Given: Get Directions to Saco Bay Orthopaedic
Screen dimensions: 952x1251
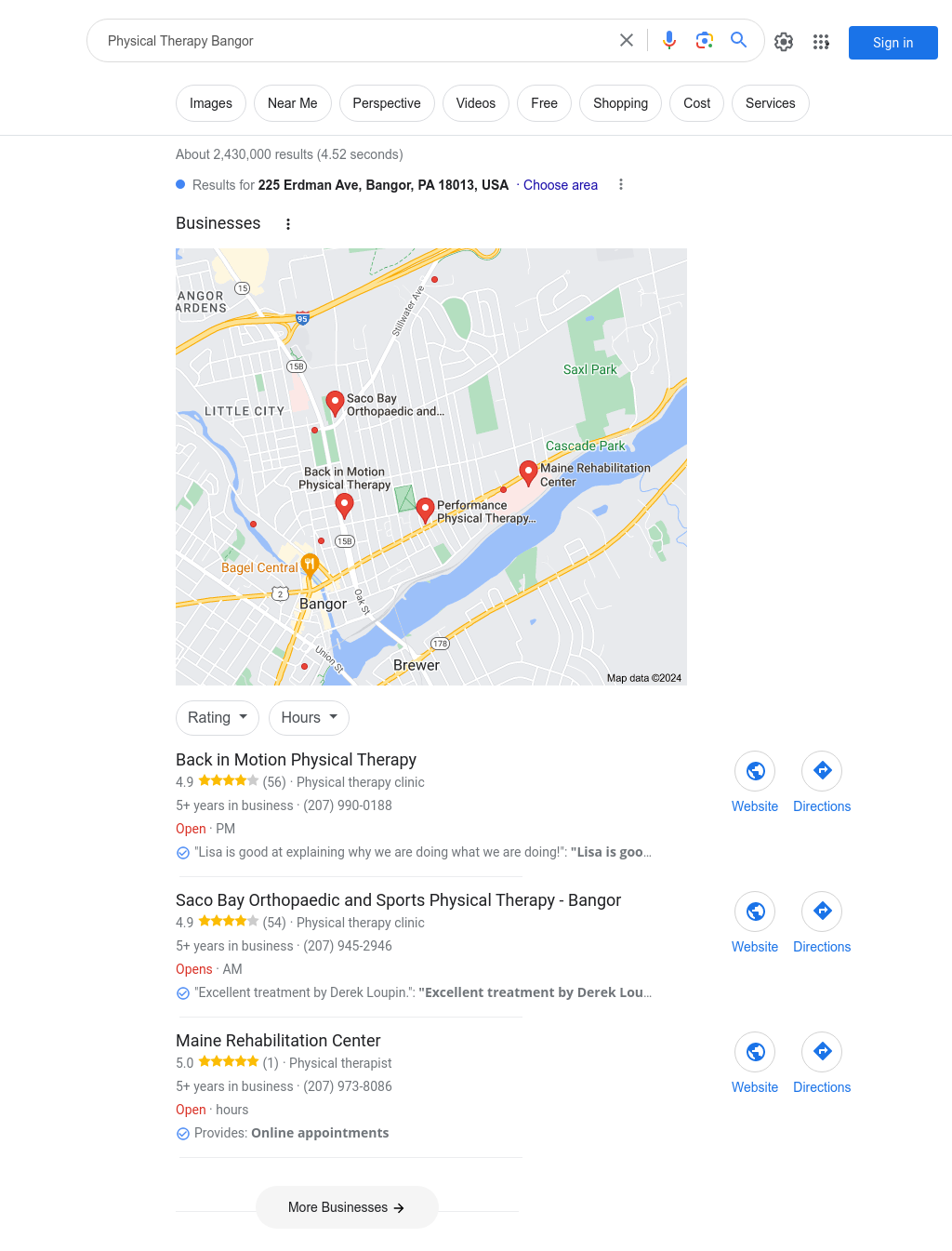Looking at the screenshot, I should tap(822, 912).
